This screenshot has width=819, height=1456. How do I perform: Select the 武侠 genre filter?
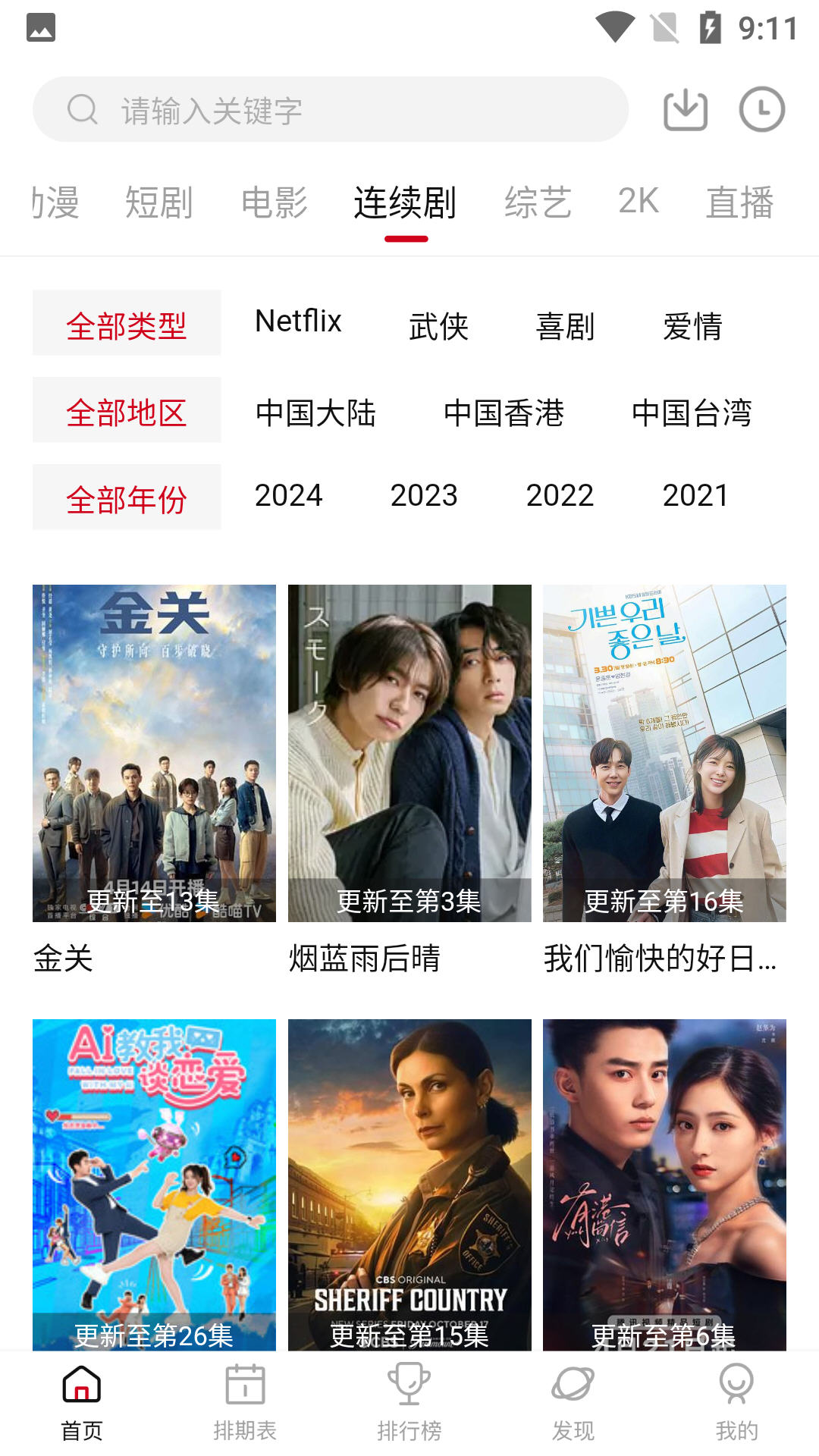click(x=438, y=326)
